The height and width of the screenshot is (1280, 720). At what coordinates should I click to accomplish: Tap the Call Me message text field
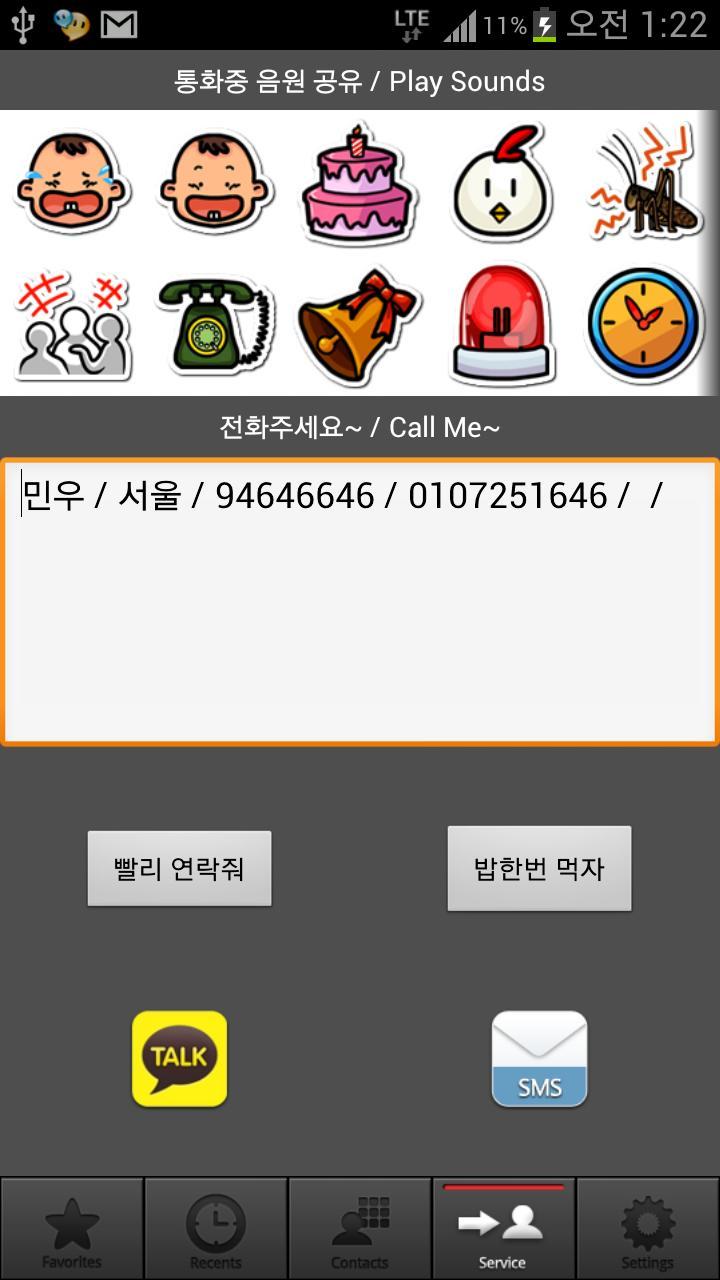[x=360, y=602]
